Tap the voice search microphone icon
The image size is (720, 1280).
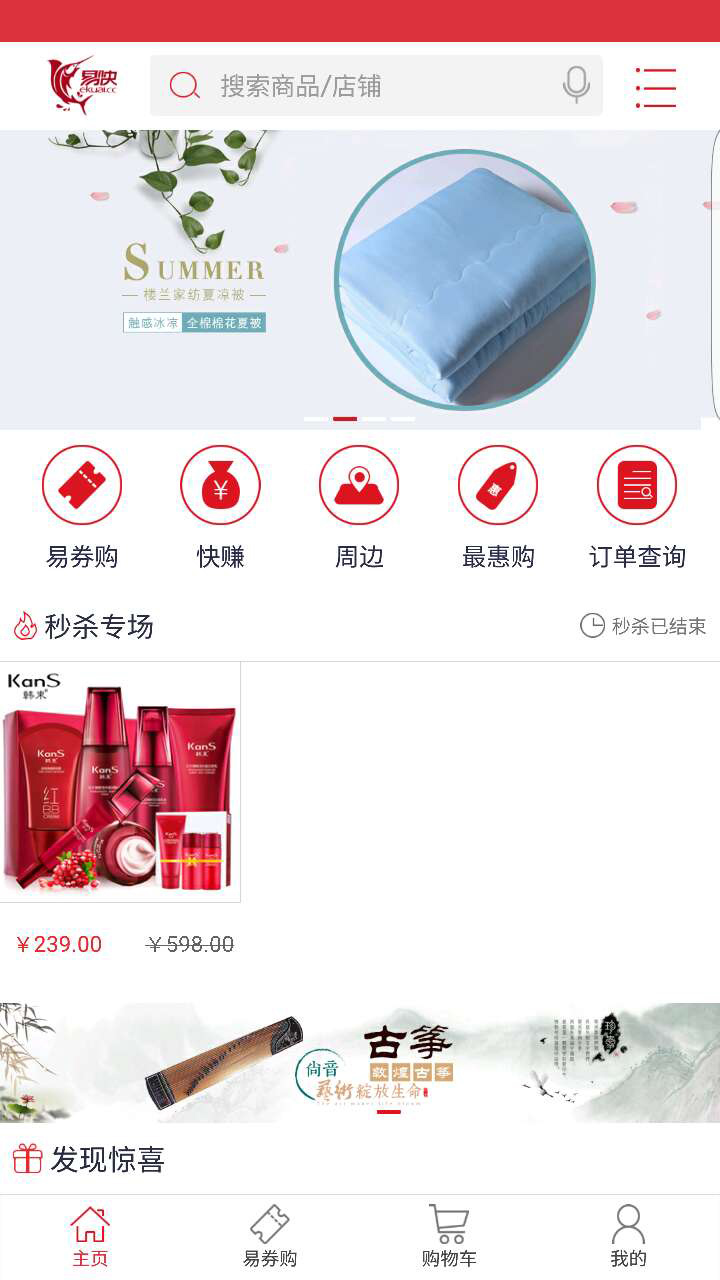575,86
